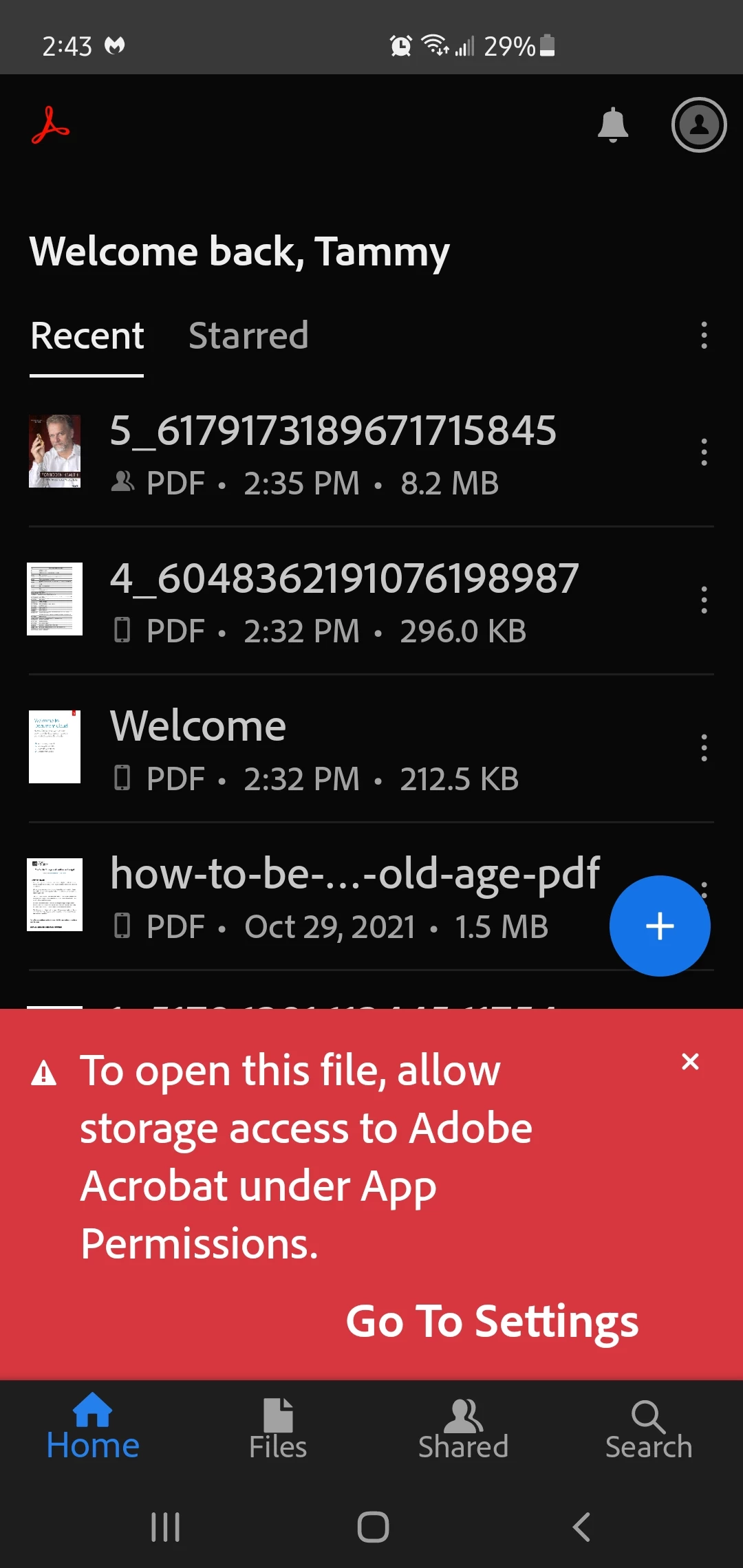Open options for 5_6179173189671715845 file
743x1568 pixels.
(703, 452)
